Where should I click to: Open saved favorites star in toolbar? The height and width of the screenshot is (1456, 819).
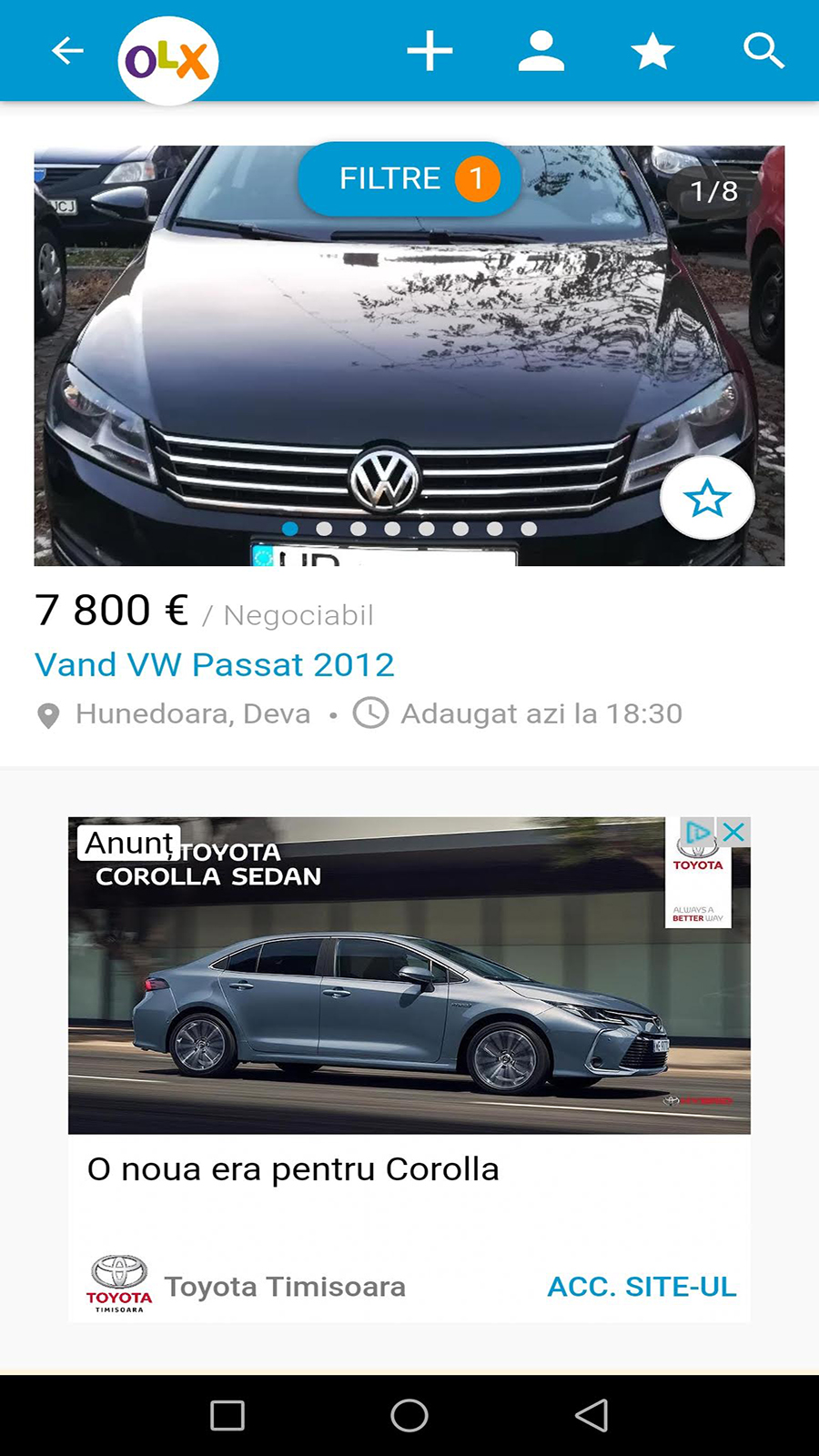click(652, 52)
